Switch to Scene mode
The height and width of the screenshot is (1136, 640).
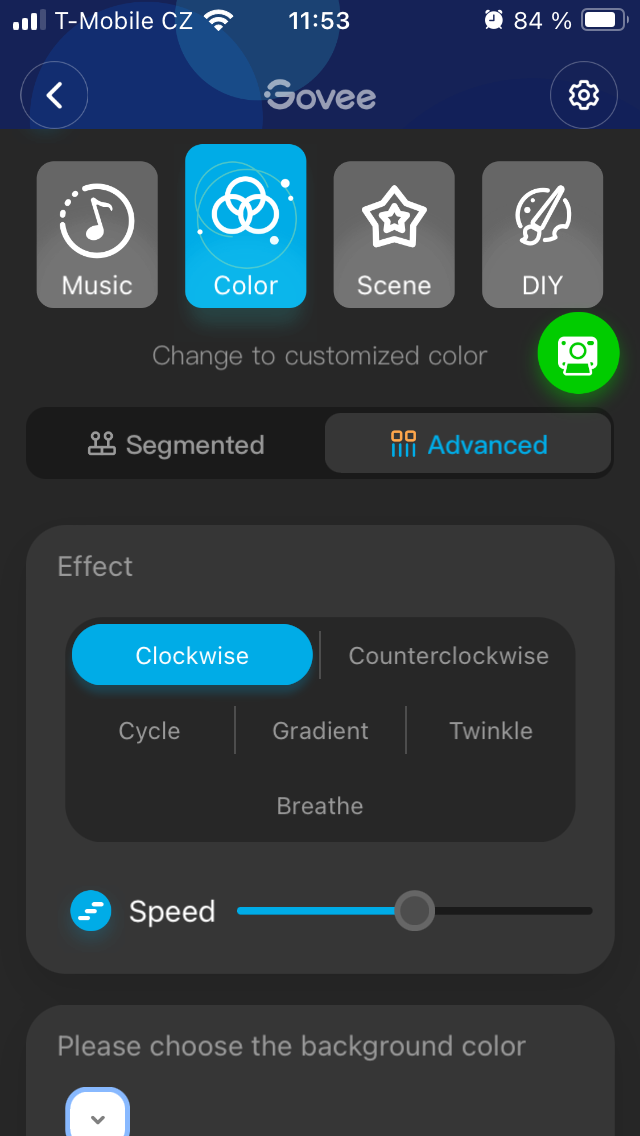pos(394,234)
